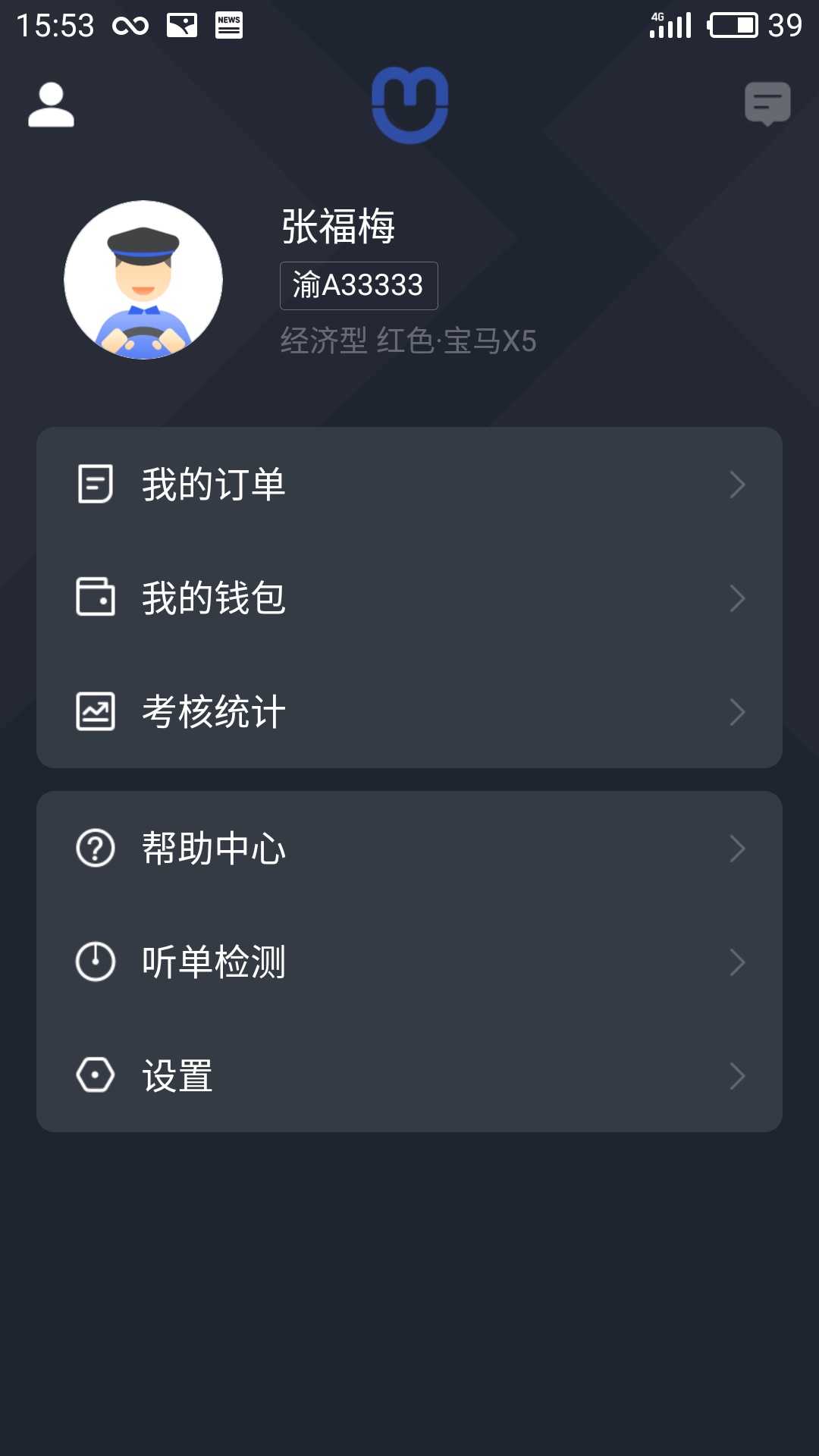The height and width of the screenshot is (1456, 819).
Task: Open 考核统计 (Assessment Statistics)
Action: click(409, 711)
